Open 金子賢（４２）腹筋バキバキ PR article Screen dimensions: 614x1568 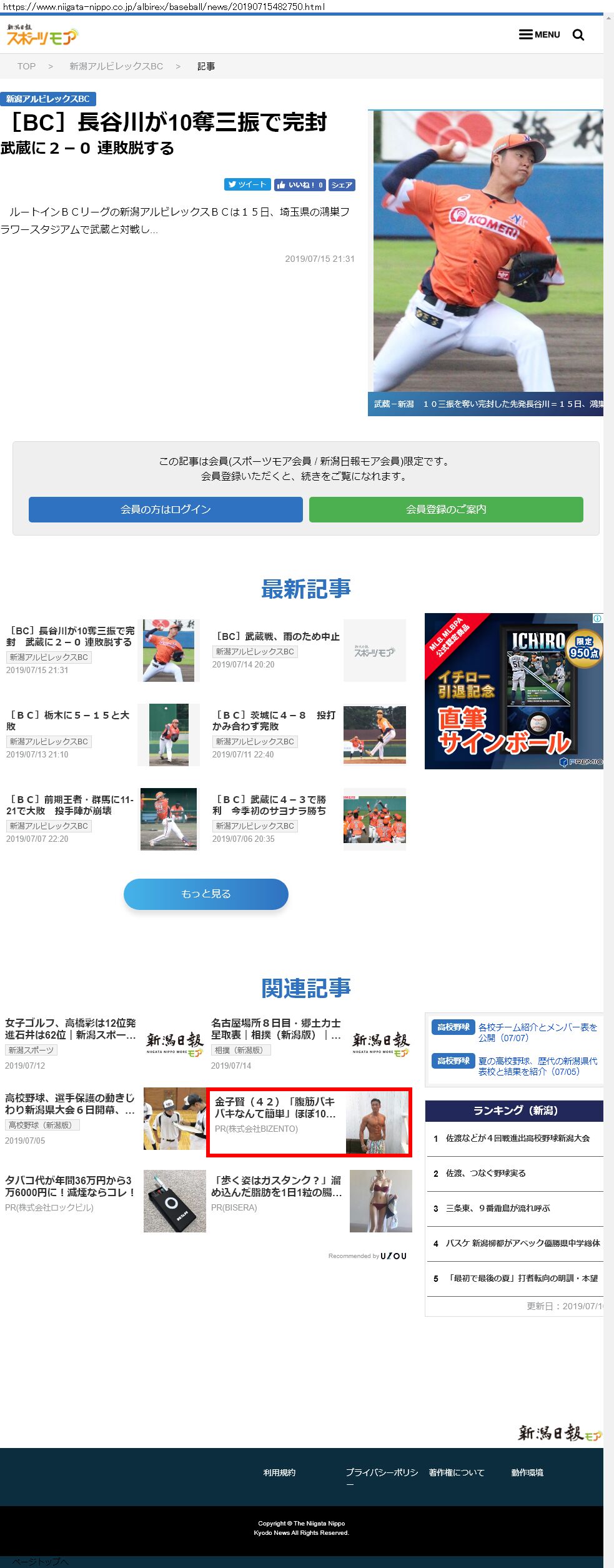click(276, 1107)
